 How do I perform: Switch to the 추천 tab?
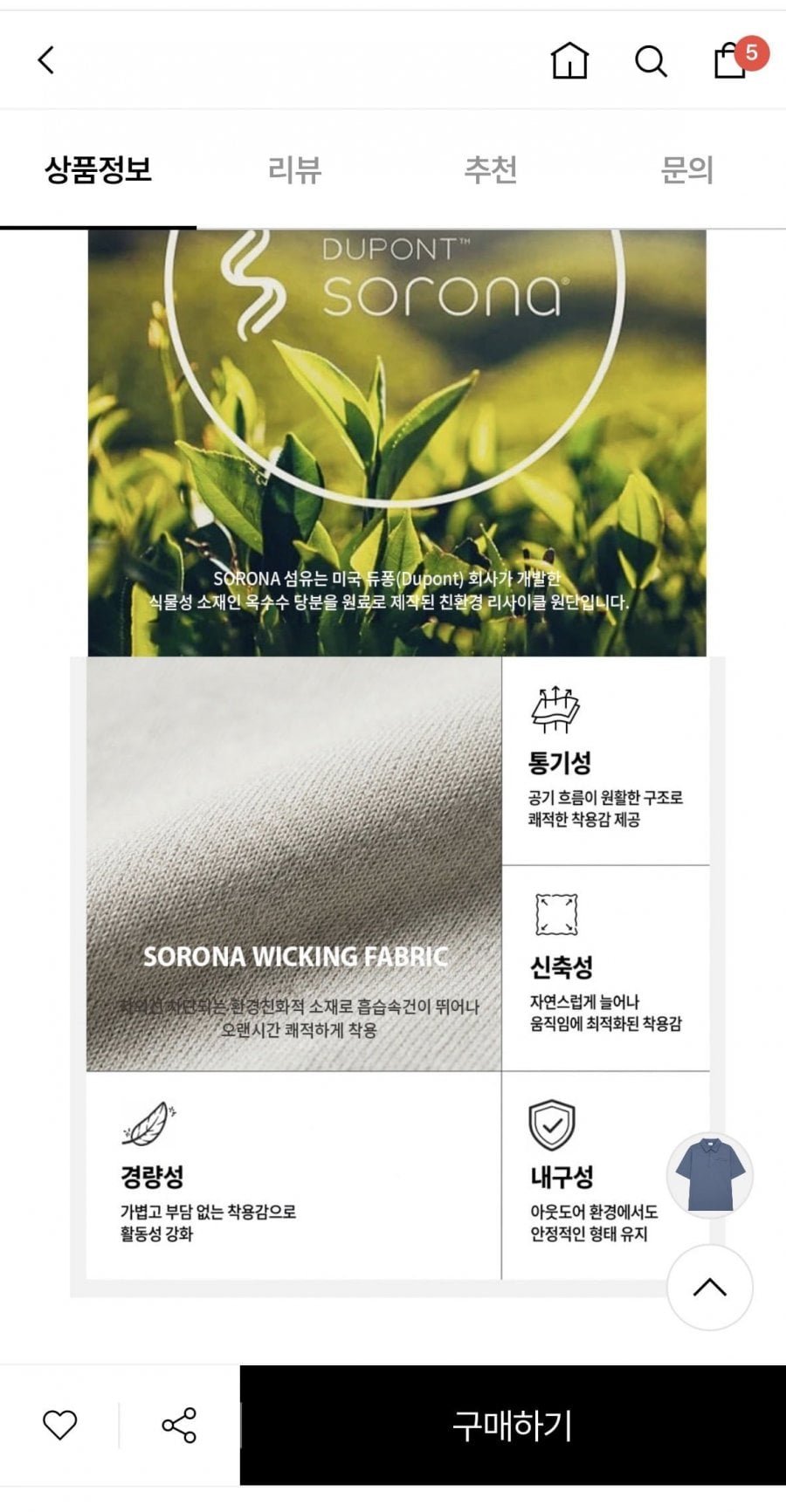point(491,169)
